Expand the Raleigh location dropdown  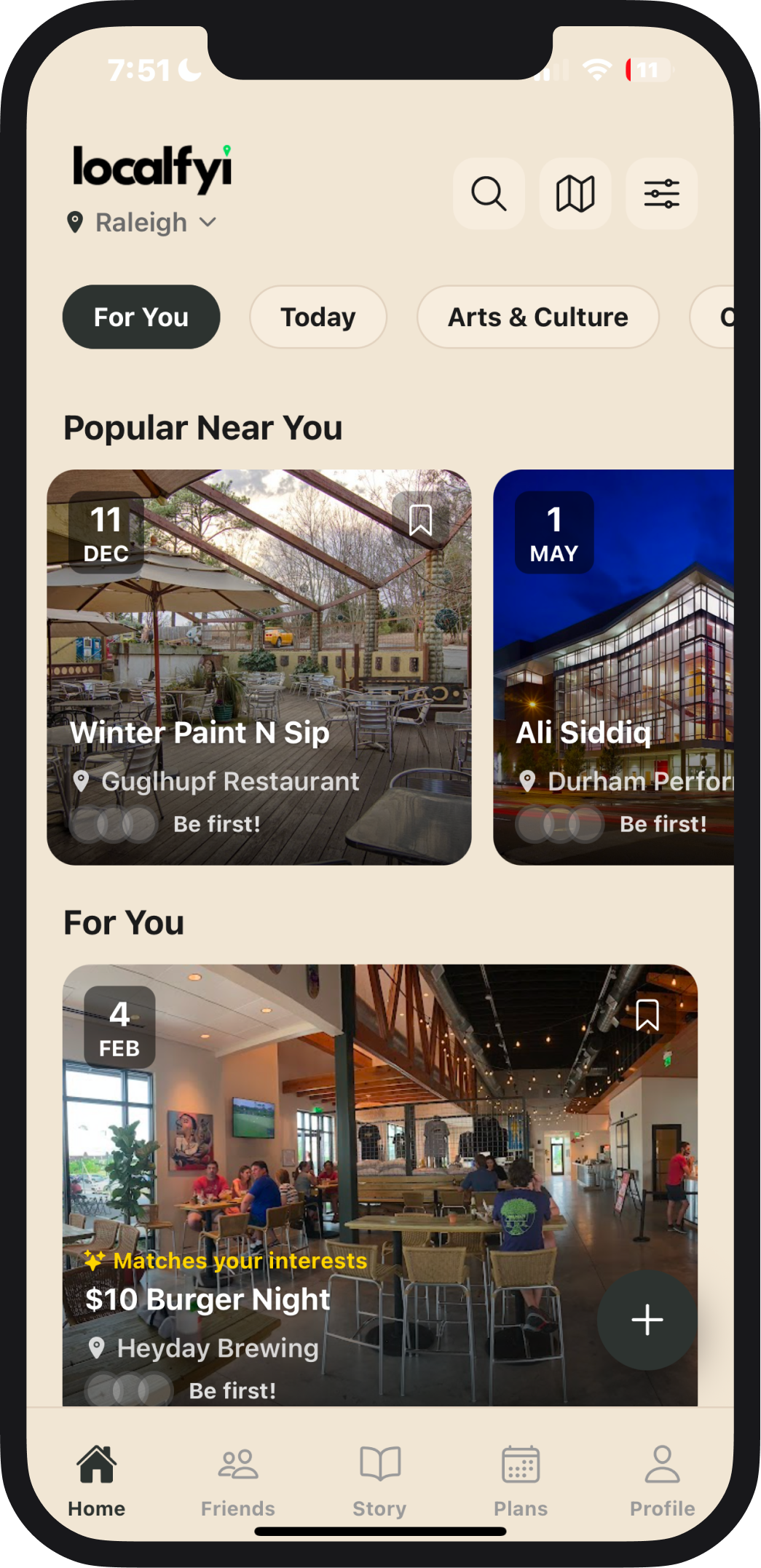208,223
